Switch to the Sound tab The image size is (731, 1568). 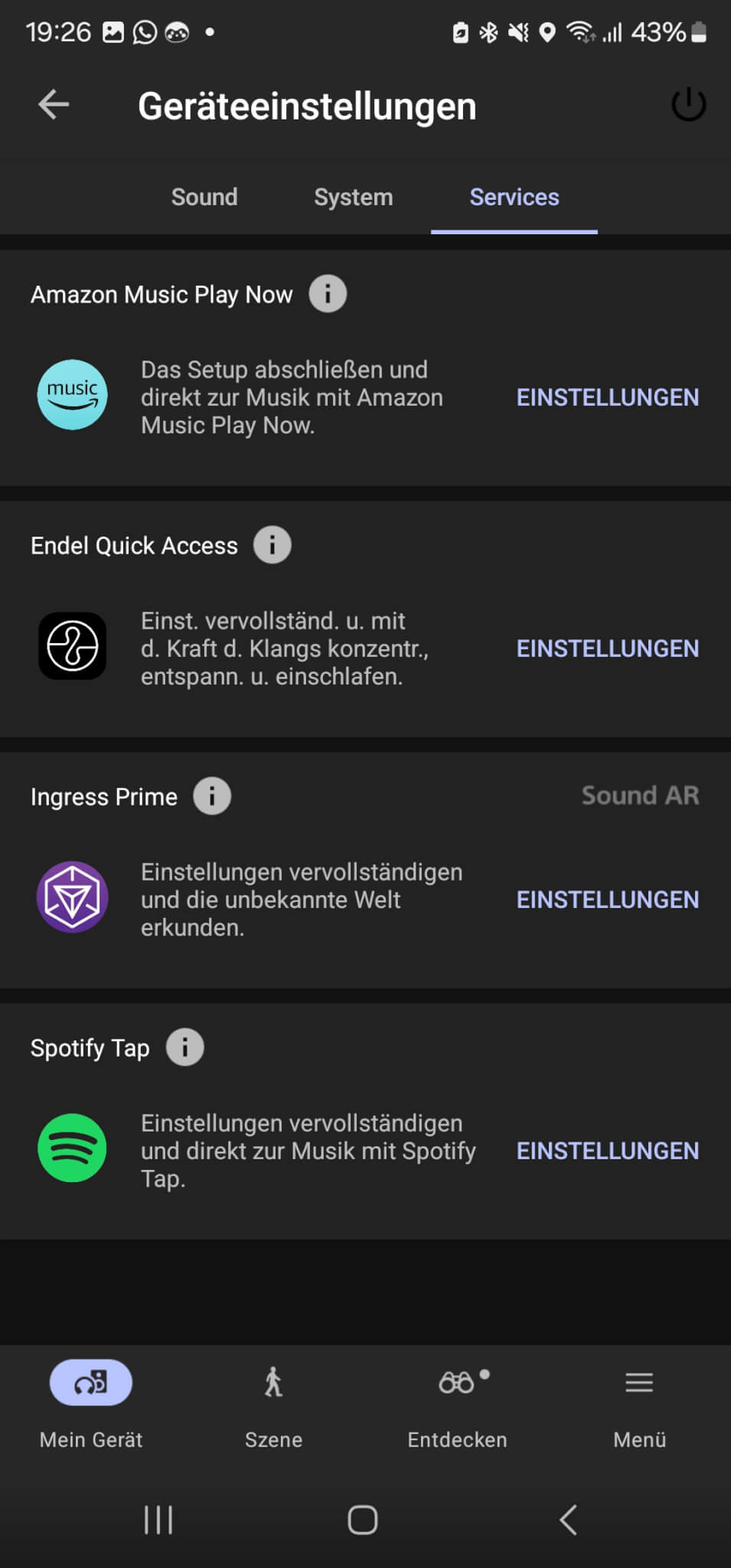point(204,198)
